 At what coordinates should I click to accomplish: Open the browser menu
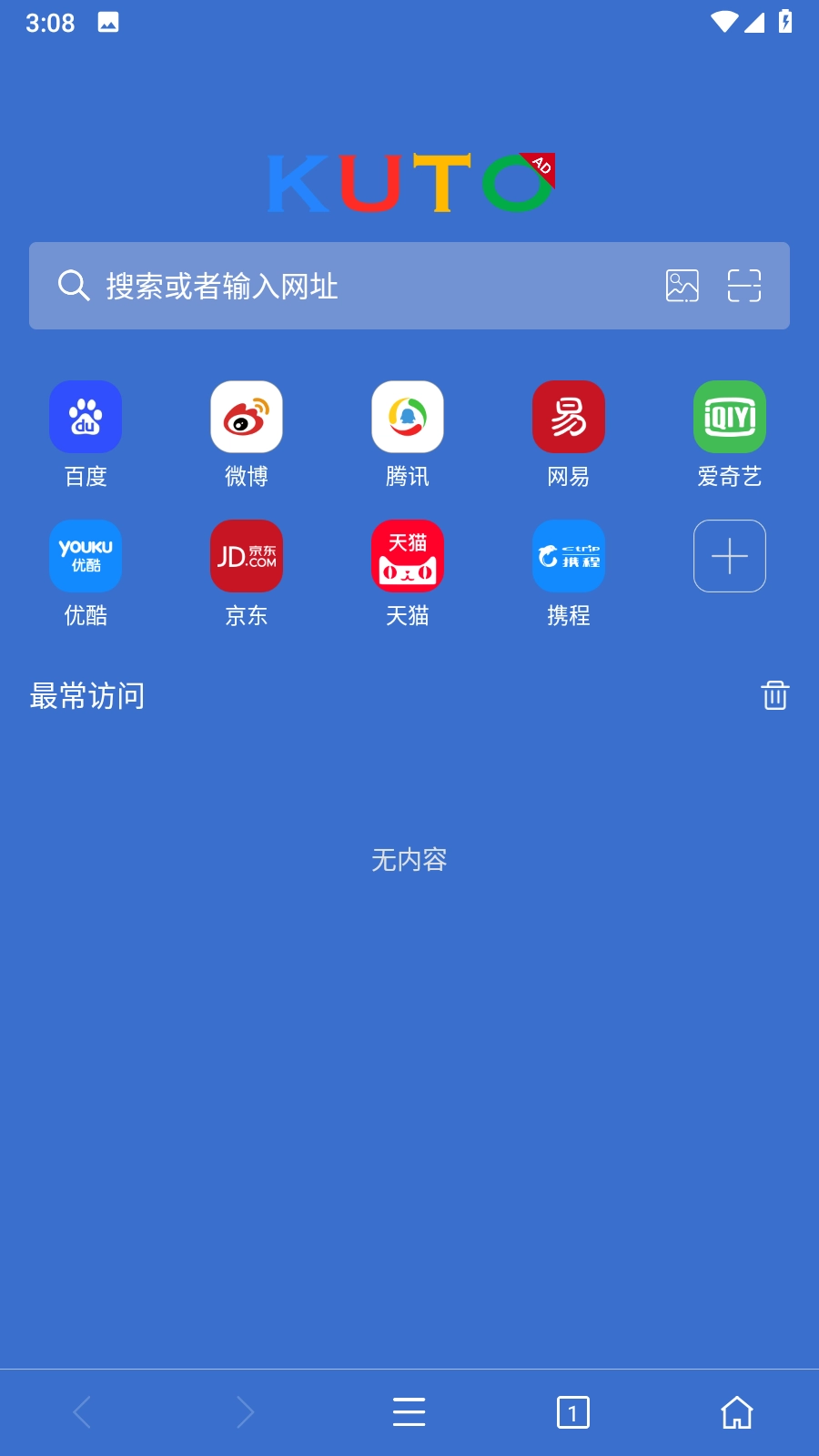pos(409,1412)
